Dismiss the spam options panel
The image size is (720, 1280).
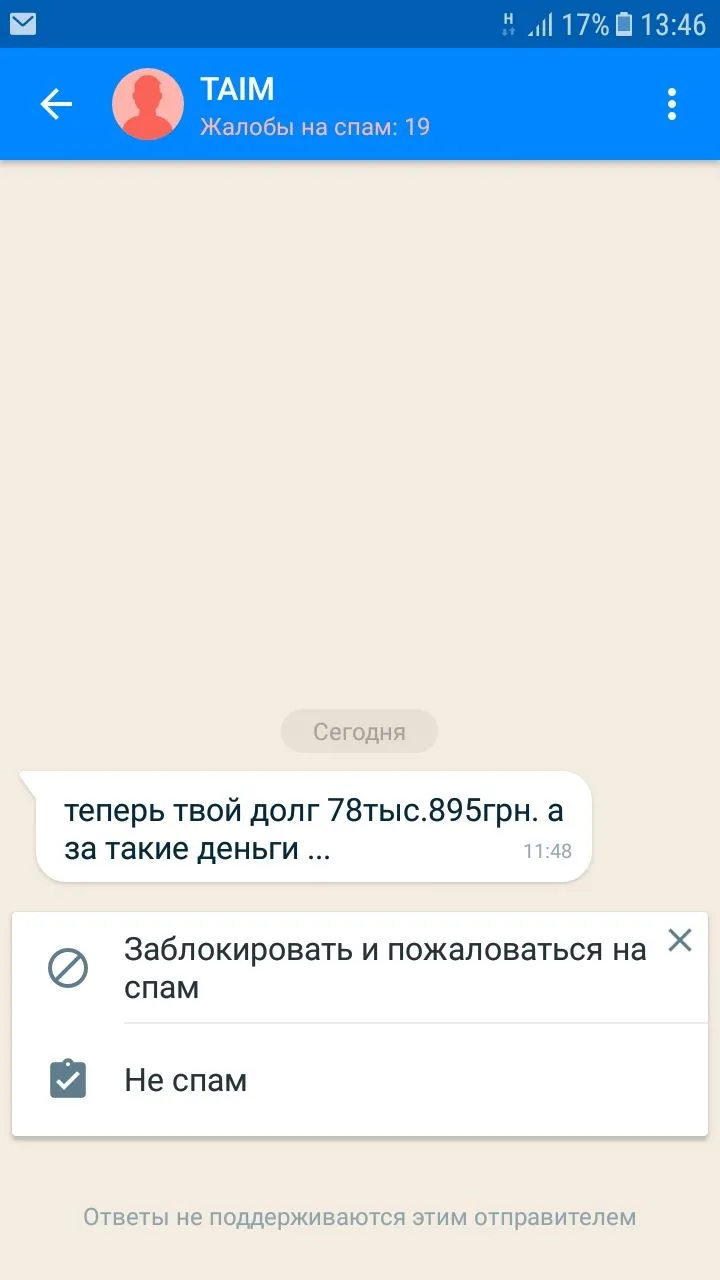tap(680, 940)
